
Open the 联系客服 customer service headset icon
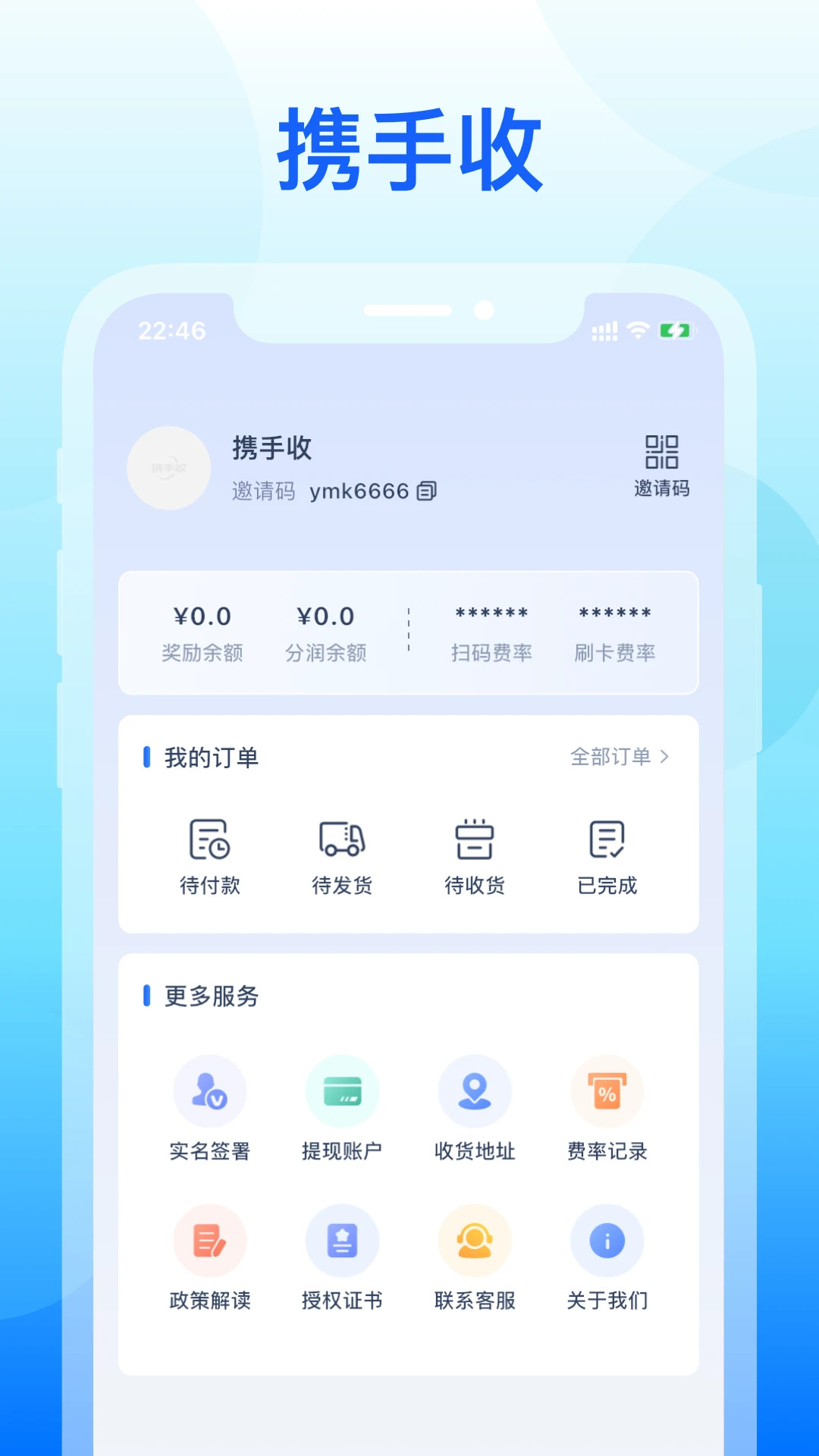coord(475,1240)
